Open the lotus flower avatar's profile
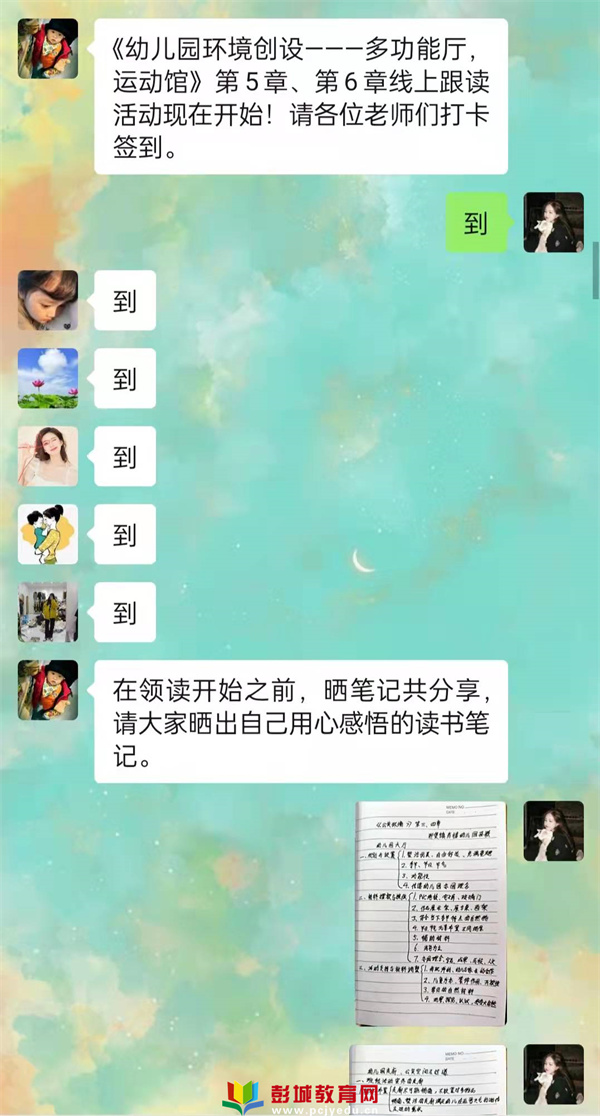 48,378
